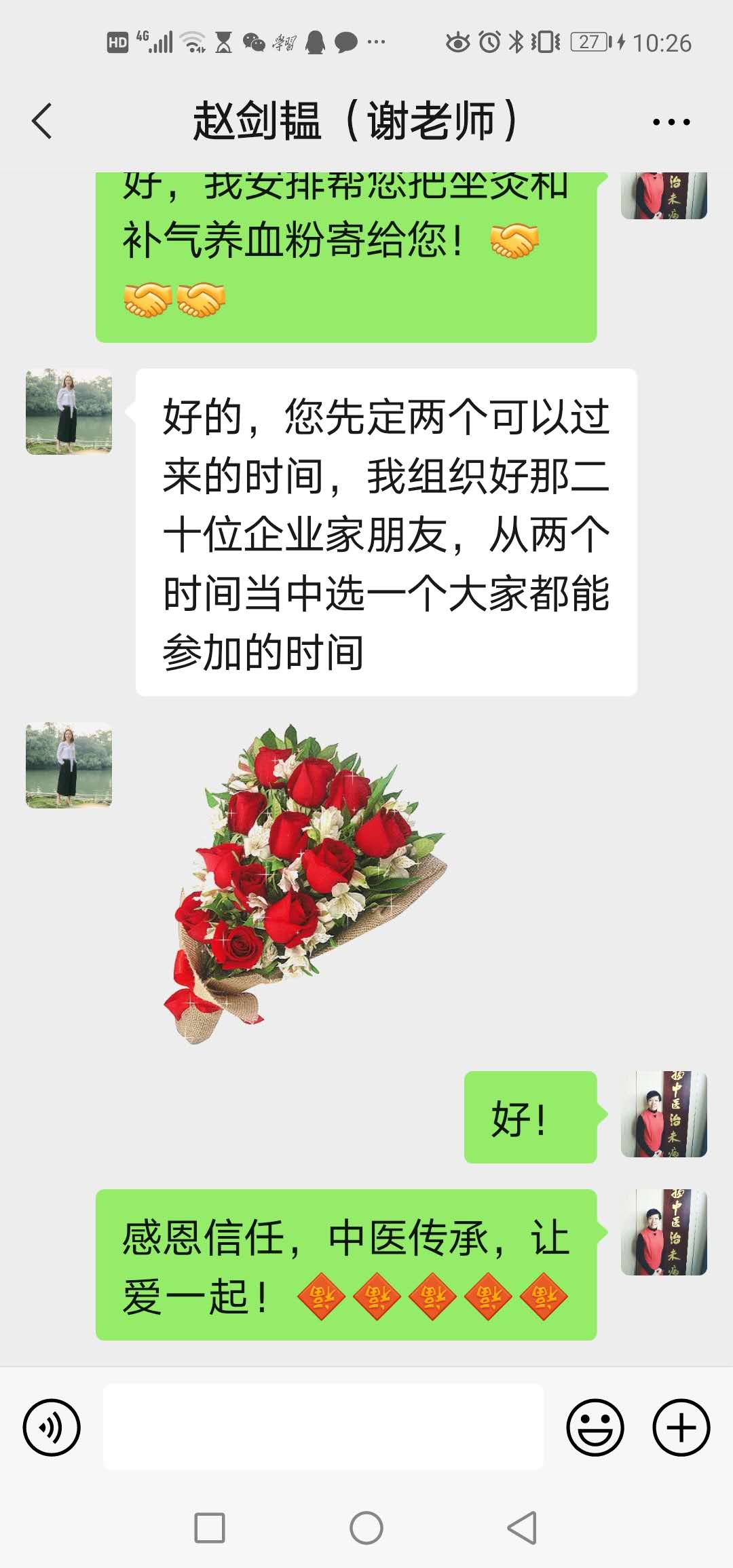Focus the message text input field

(323, 1427)
